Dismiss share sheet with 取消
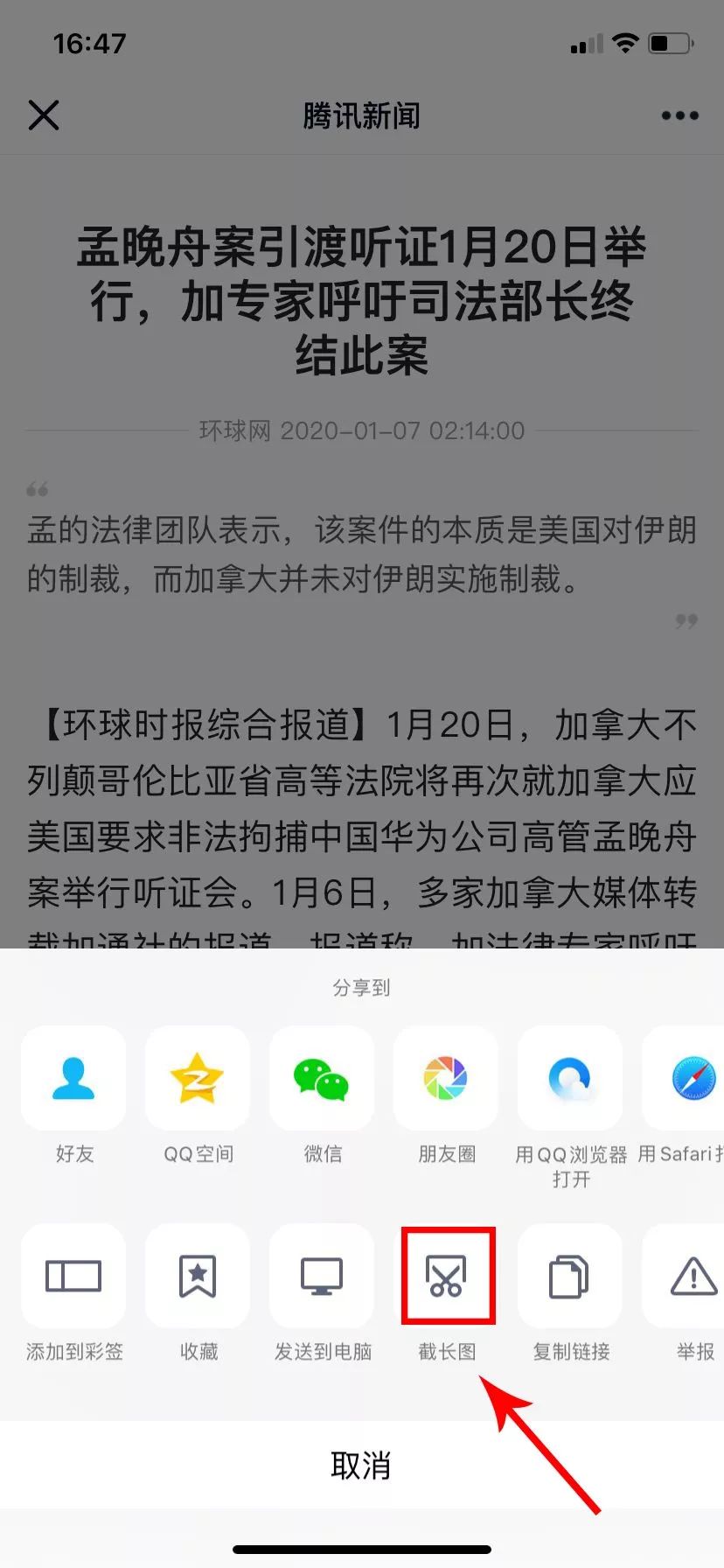The height and width of the screenshot is (1568, 724). (x=361, y=1465)
